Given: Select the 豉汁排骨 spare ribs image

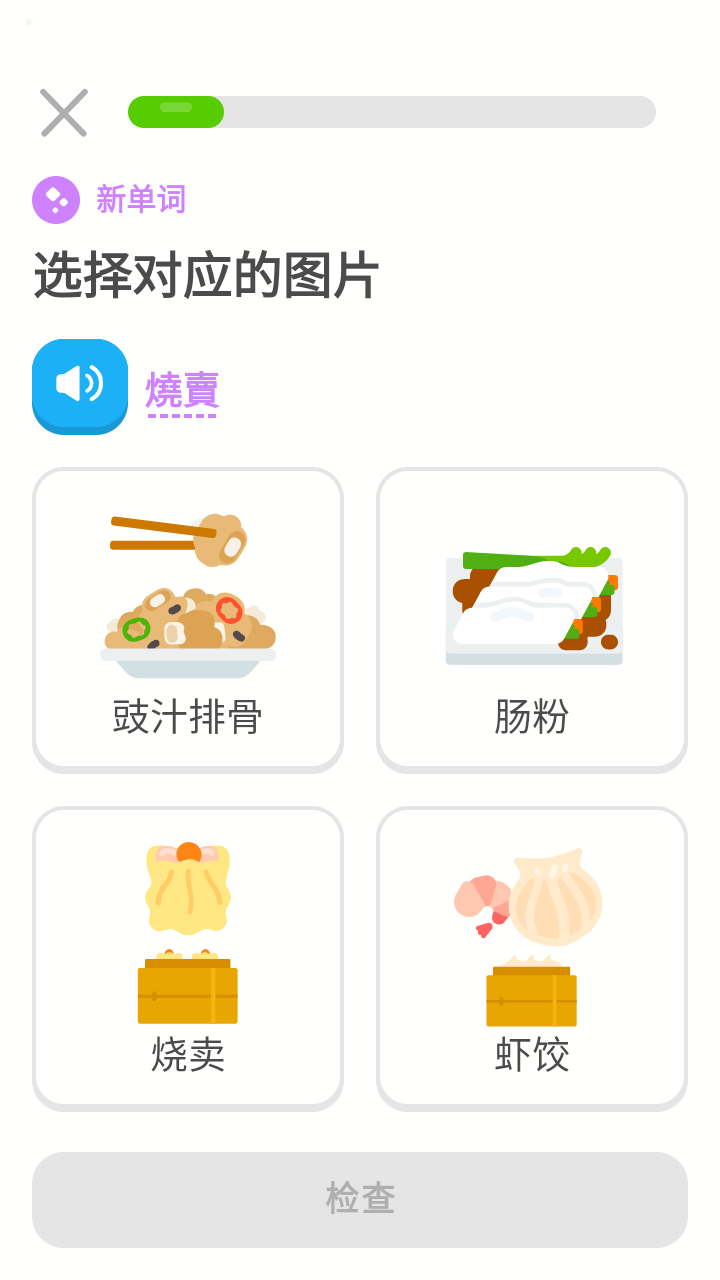Looking at the screenshot, I should pos(187,620).
